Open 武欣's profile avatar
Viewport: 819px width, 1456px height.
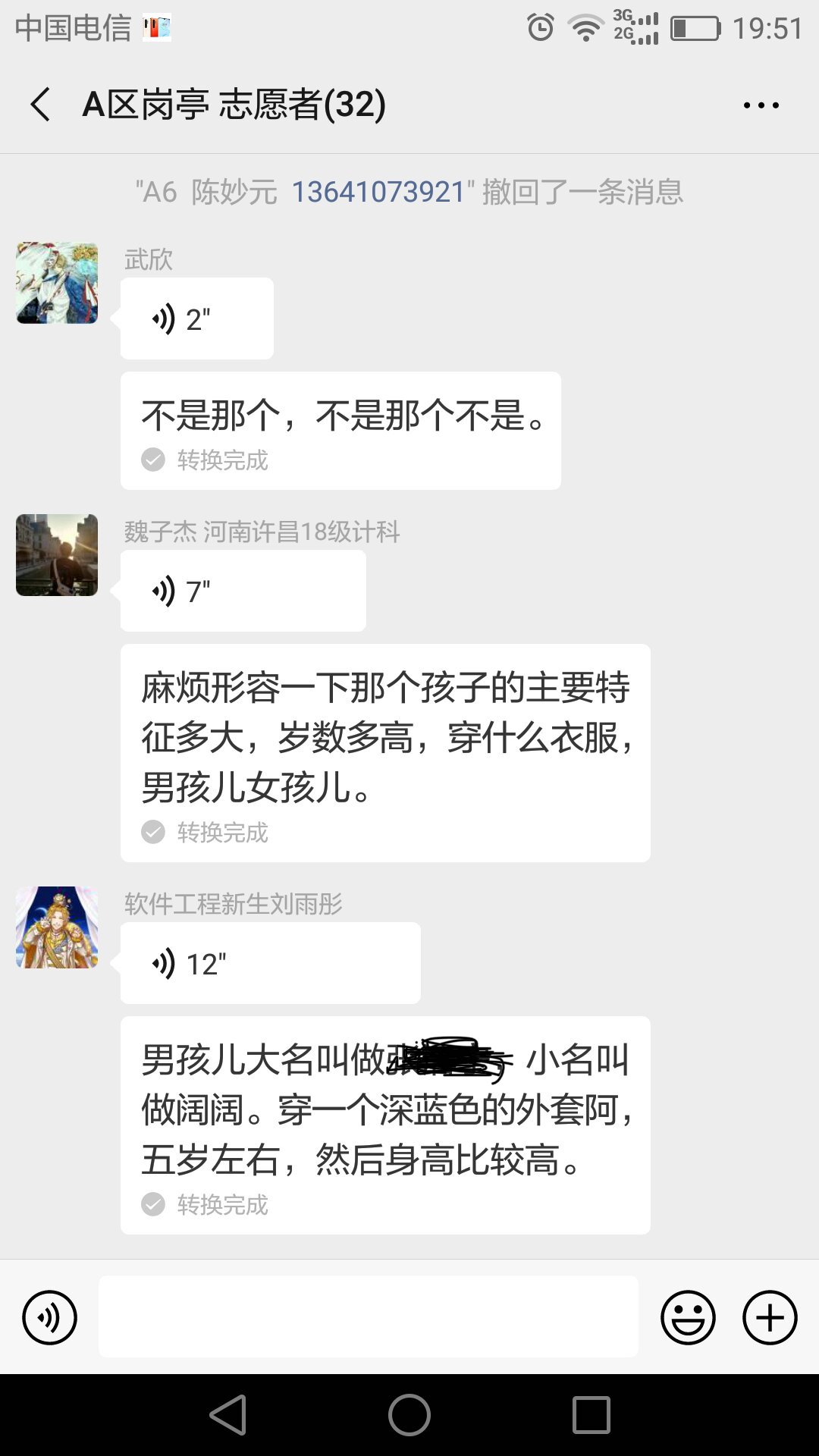click(x=57, y=283)
